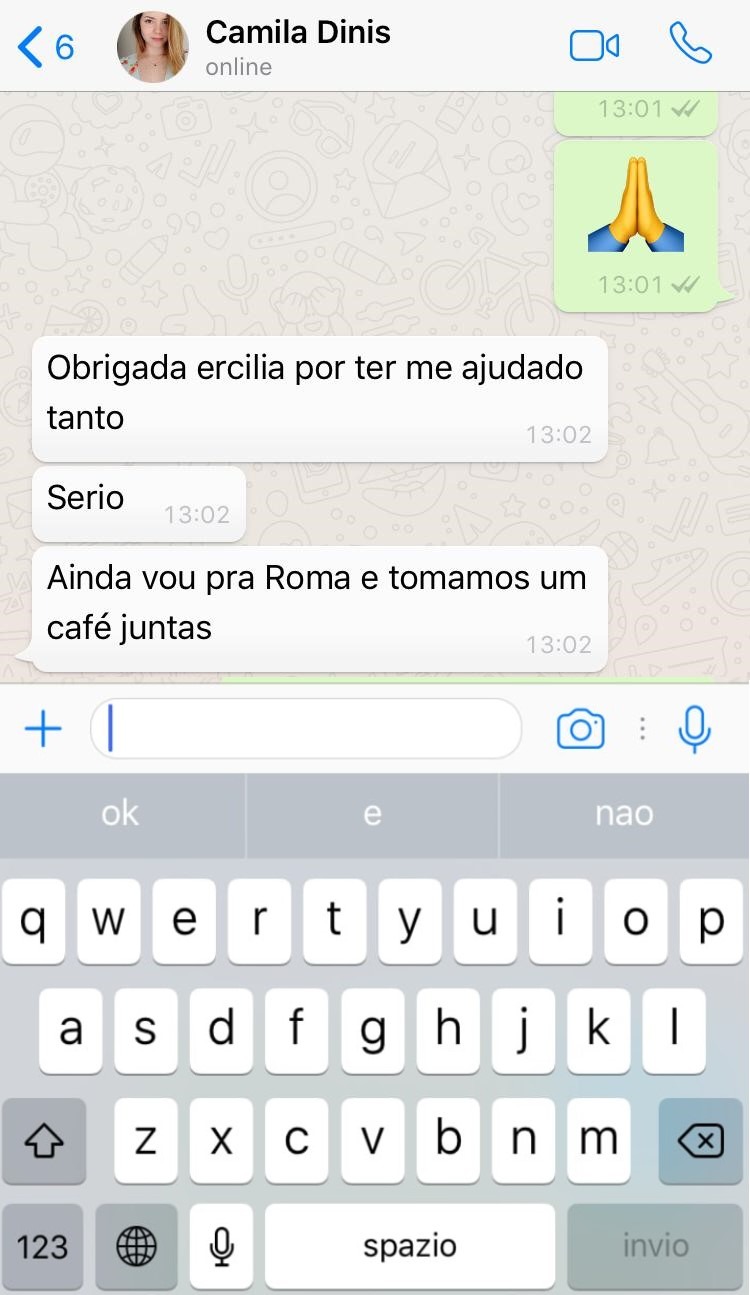Start a voice call with Camila
750x1295 pixels.
pyautogui.click(x=690, y=45)
